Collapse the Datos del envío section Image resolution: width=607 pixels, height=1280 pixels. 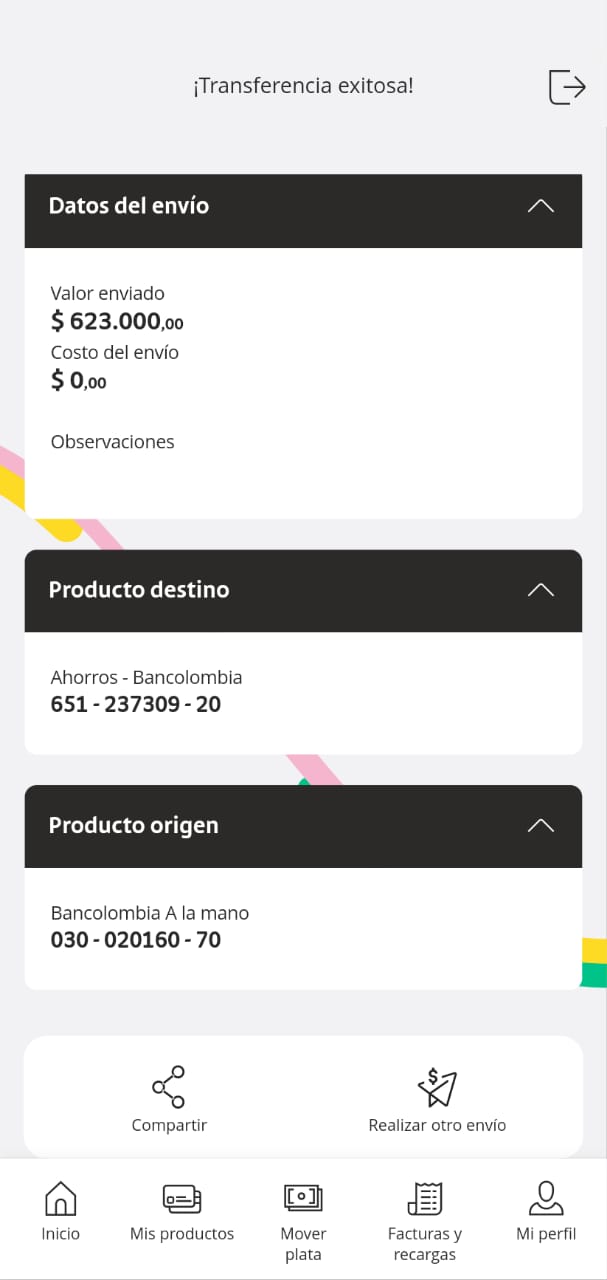[x=540, y=206]
